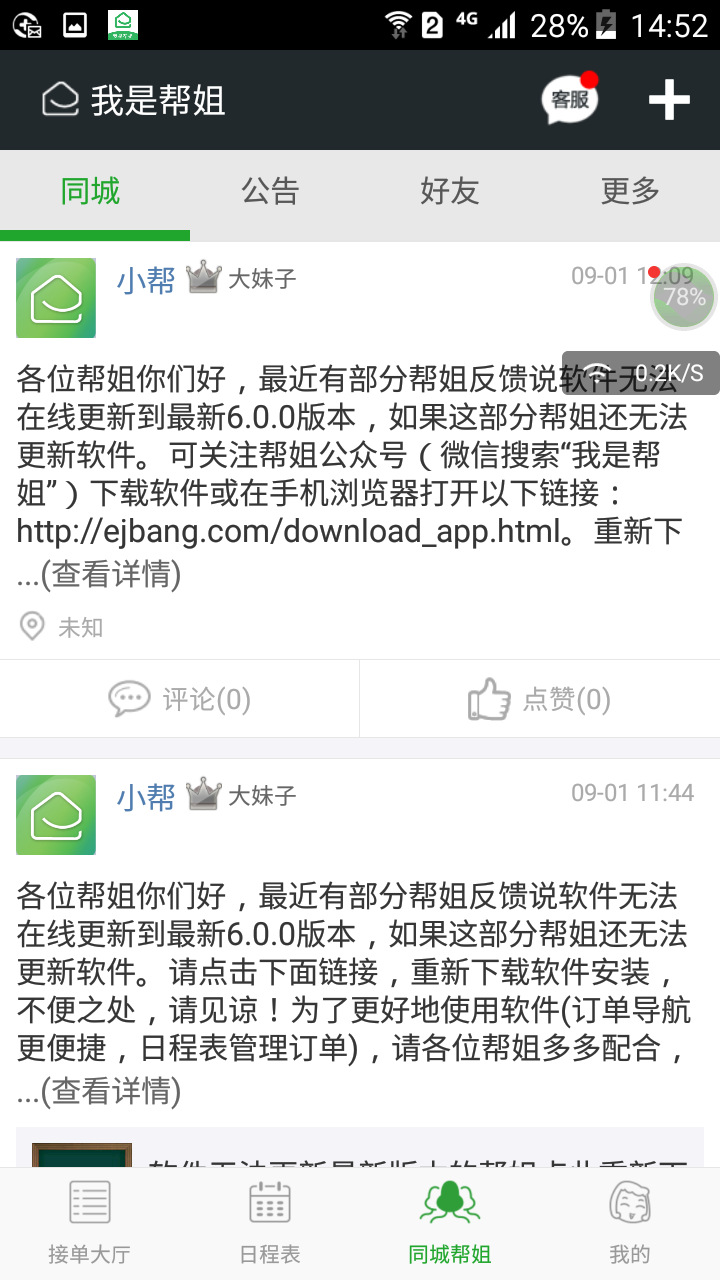
Task: Open 小帮's profile name on the 12:09 post
Action: [146, 281]
